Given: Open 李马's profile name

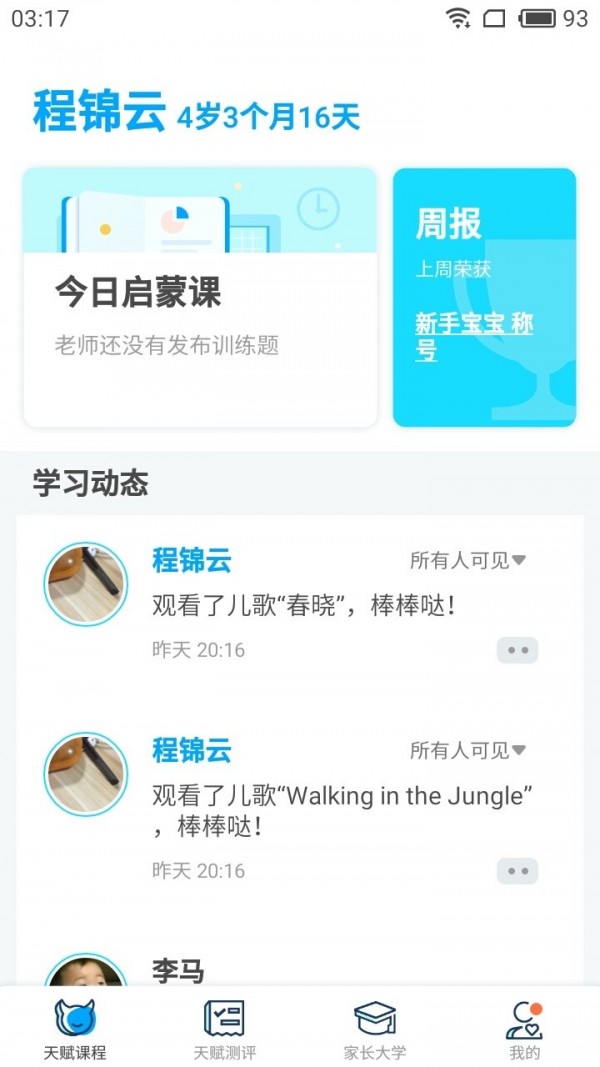Looking at the screenshot, I should (178, 970).
